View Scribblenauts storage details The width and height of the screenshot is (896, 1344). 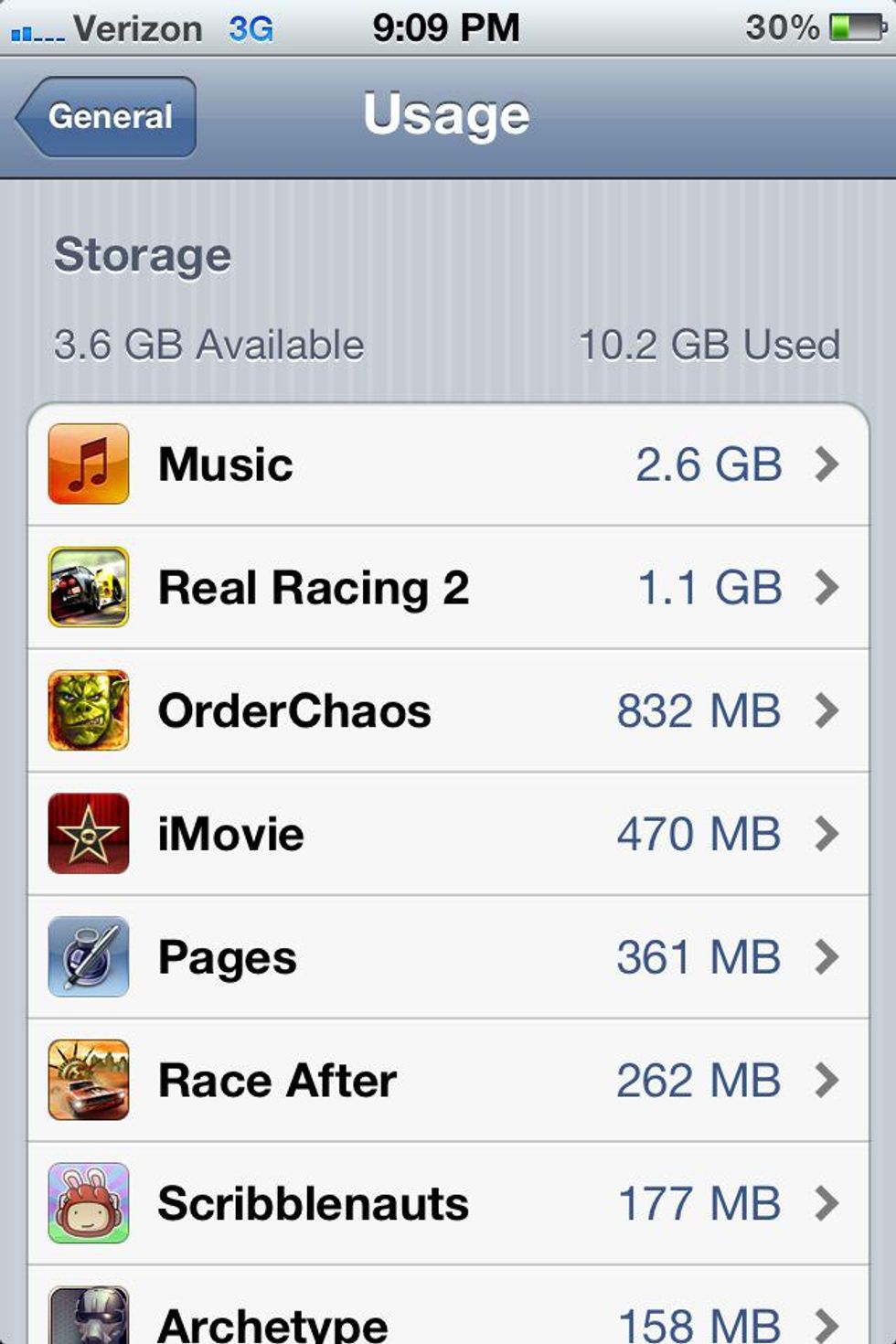coord(448,1203)
